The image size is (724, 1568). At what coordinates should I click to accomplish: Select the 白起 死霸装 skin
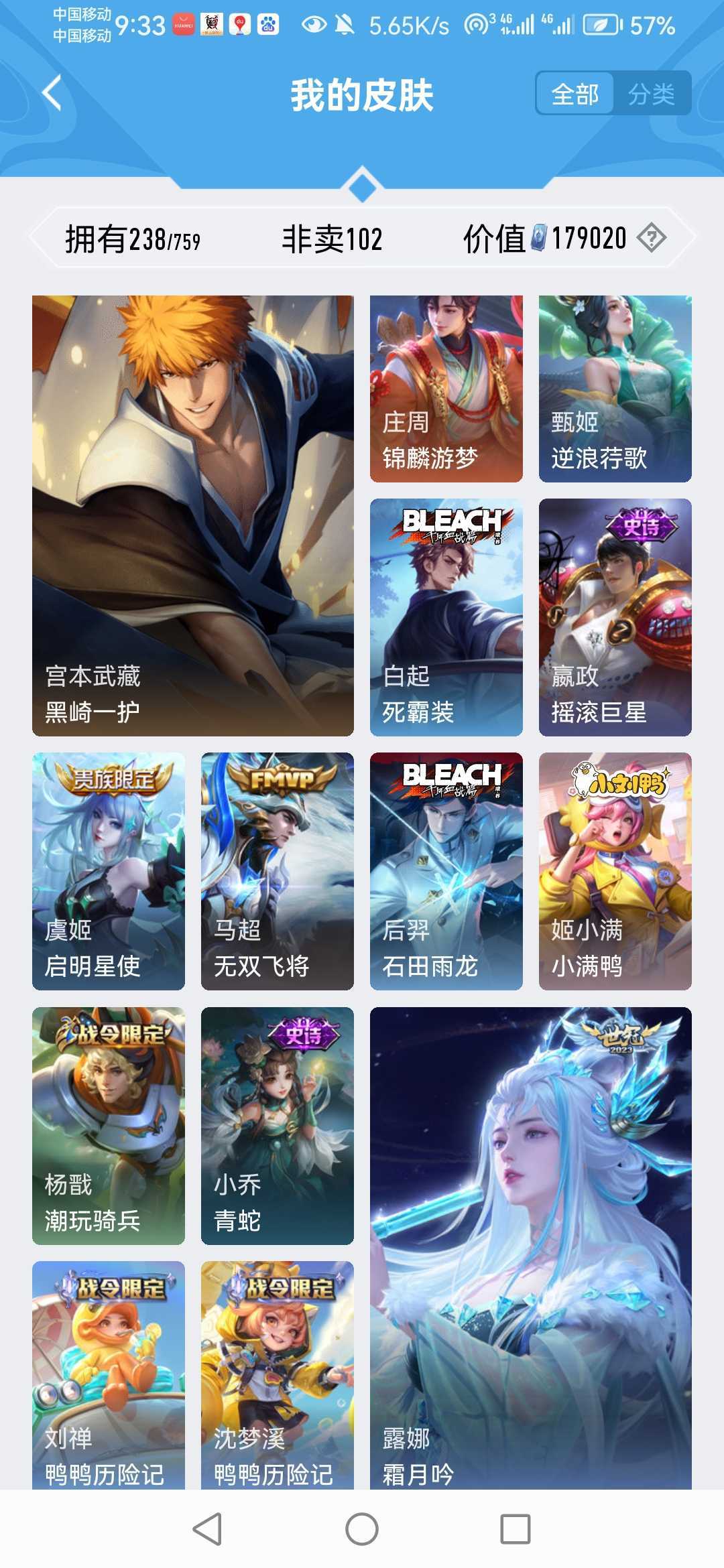point(446,617)
